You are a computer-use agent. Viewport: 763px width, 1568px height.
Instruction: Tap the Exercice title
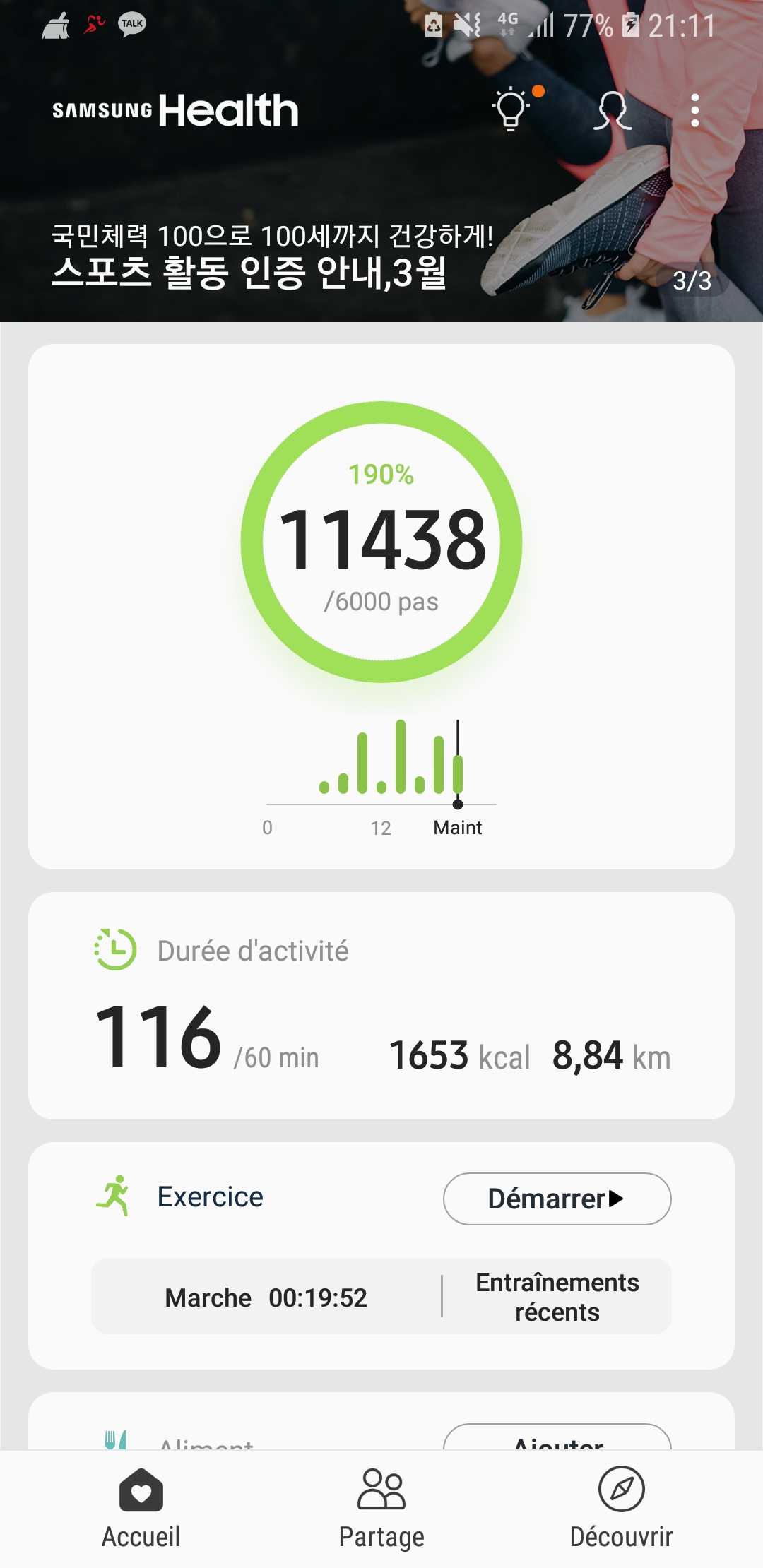[210, 1196]
